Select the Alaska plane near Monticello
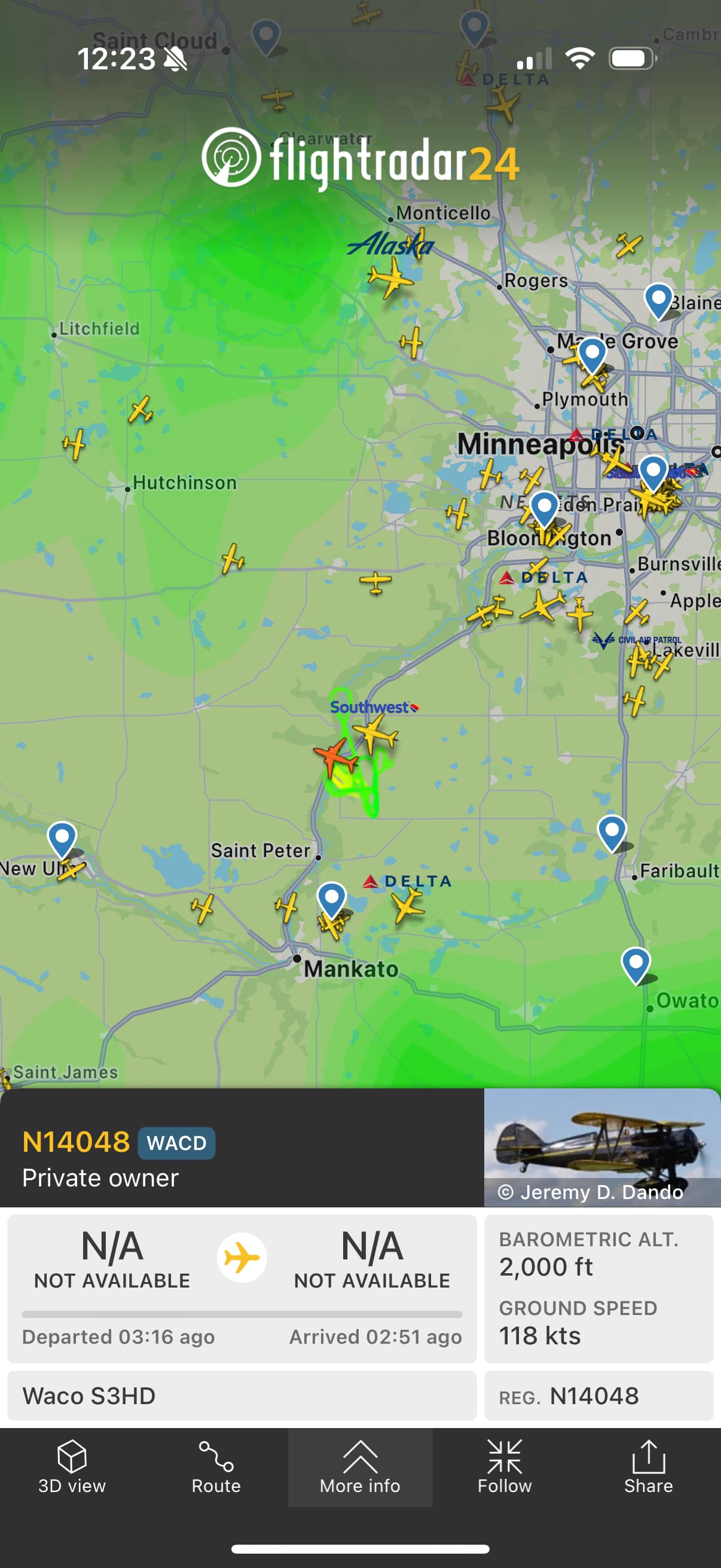 390,277
